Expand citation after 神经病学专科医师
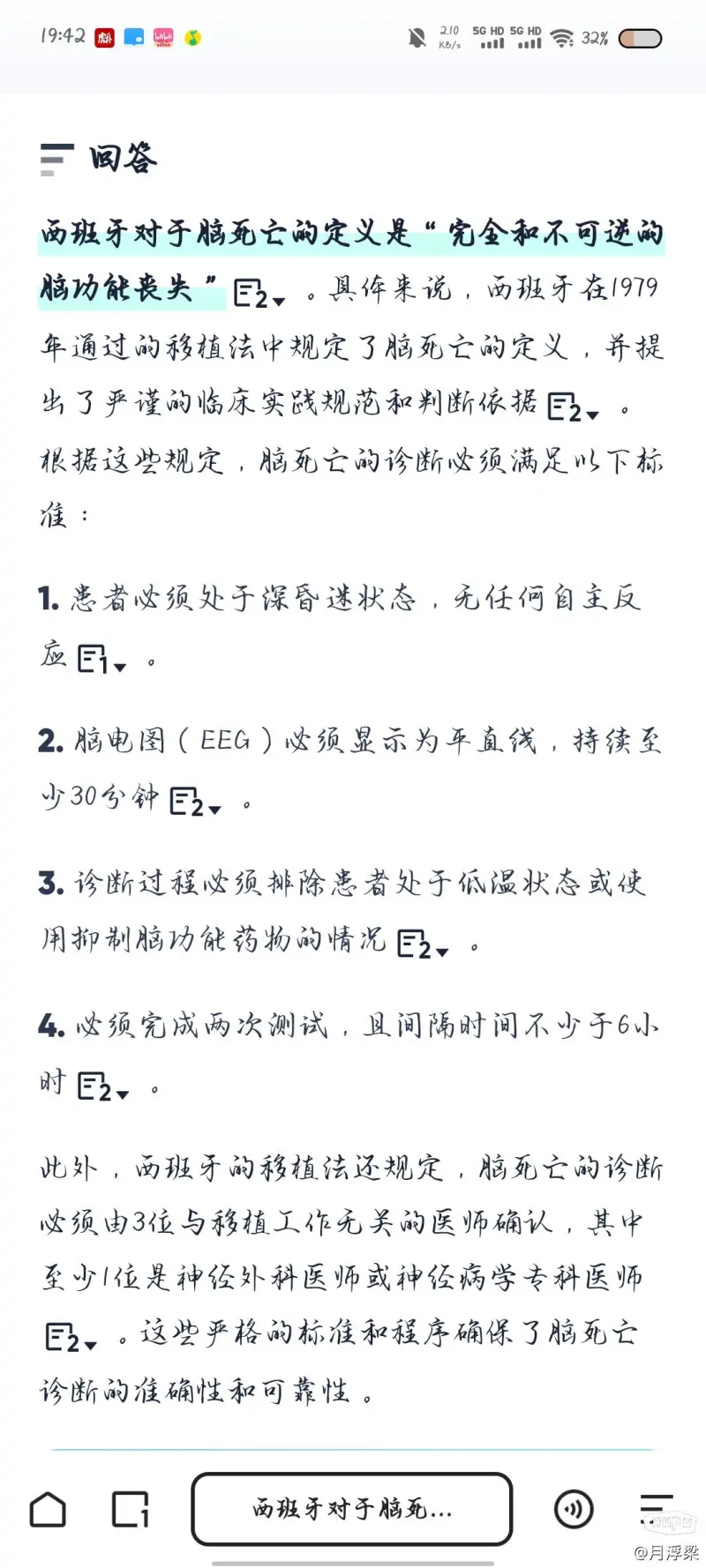 [x=71, y=1338]
